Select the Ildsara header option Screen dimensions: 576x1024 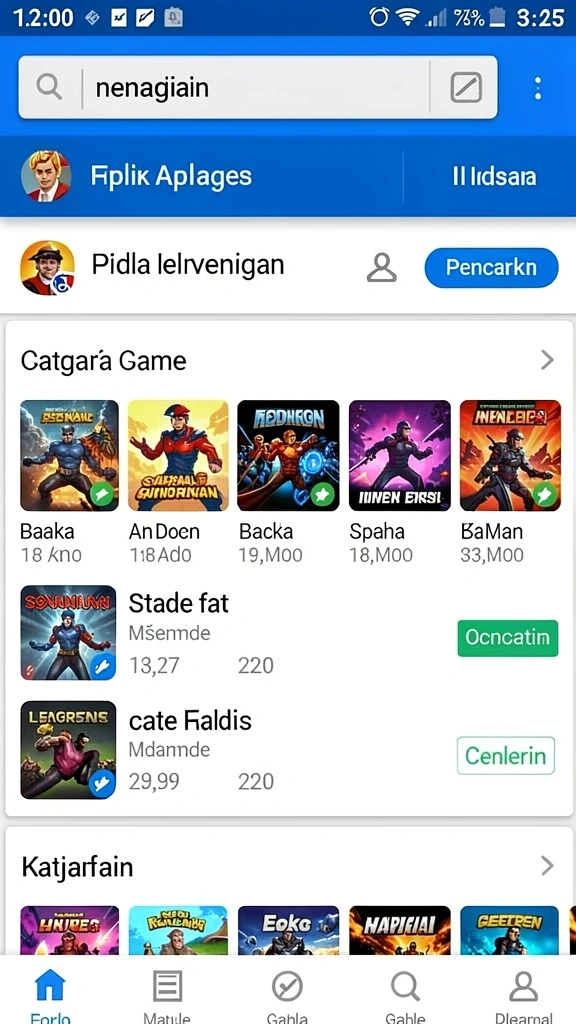click(494, 176)
